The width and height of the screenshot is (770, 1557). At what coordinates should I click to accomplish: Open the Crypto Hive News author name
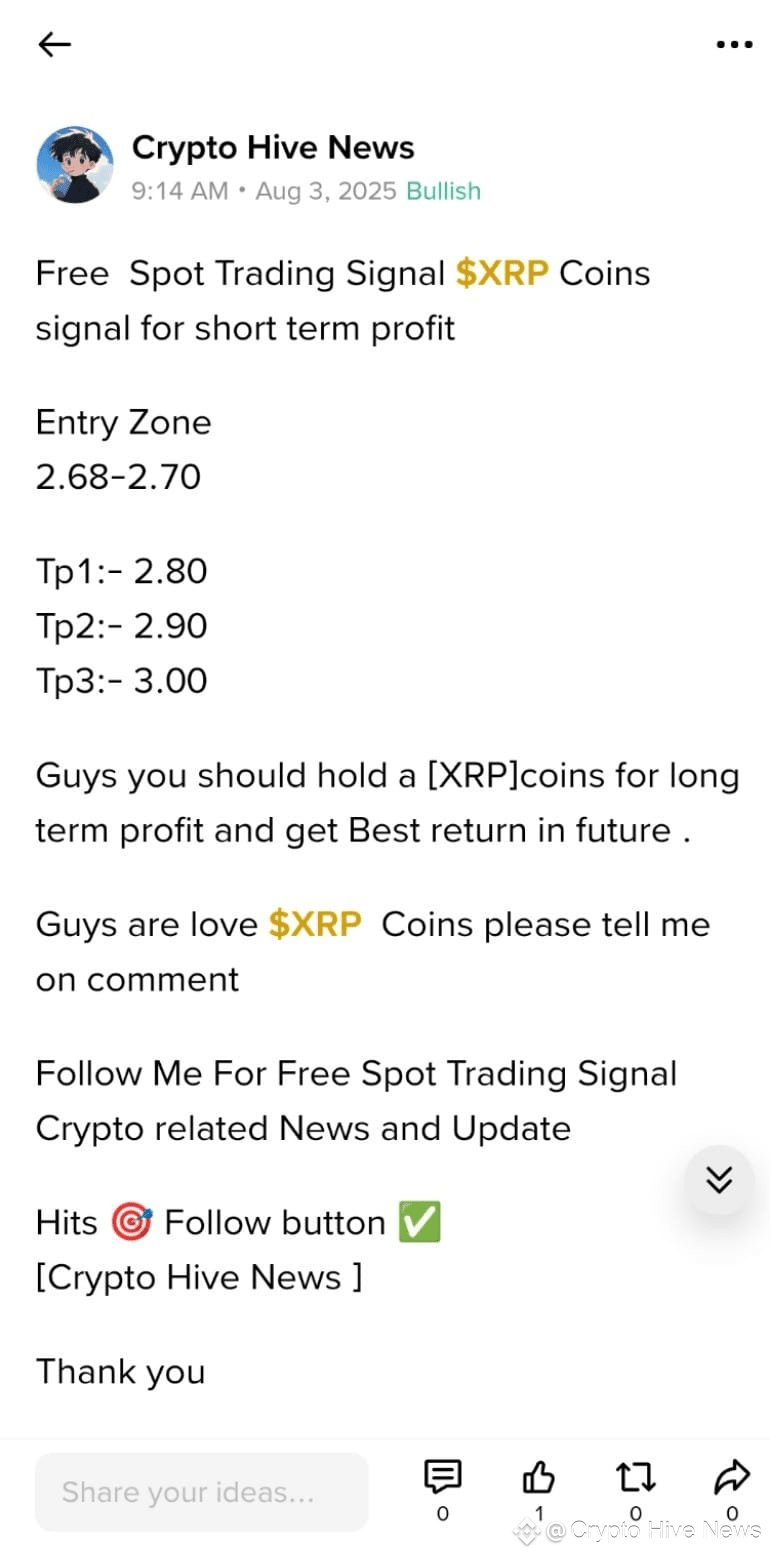click(272, 147)
